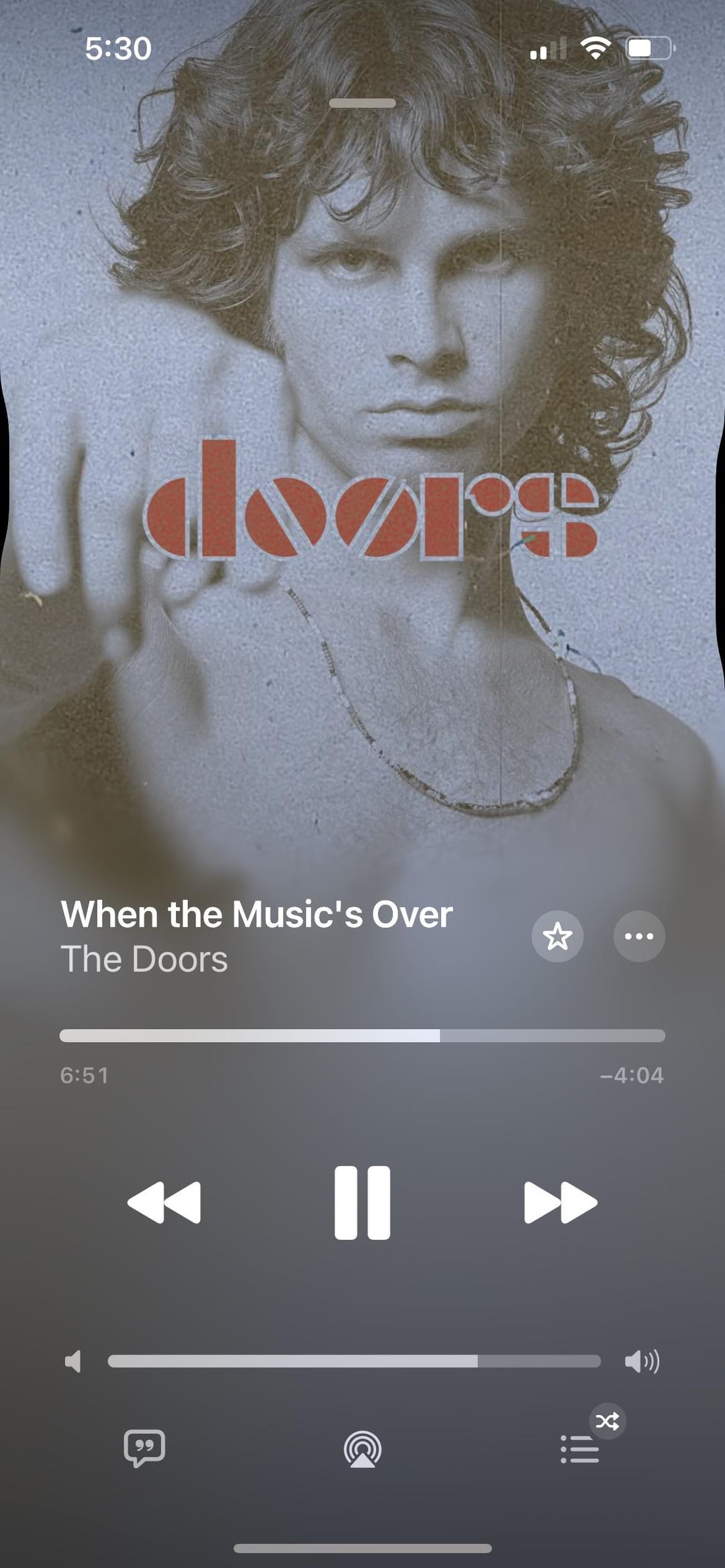Go back to the previous track

[x=164, y=1202]
